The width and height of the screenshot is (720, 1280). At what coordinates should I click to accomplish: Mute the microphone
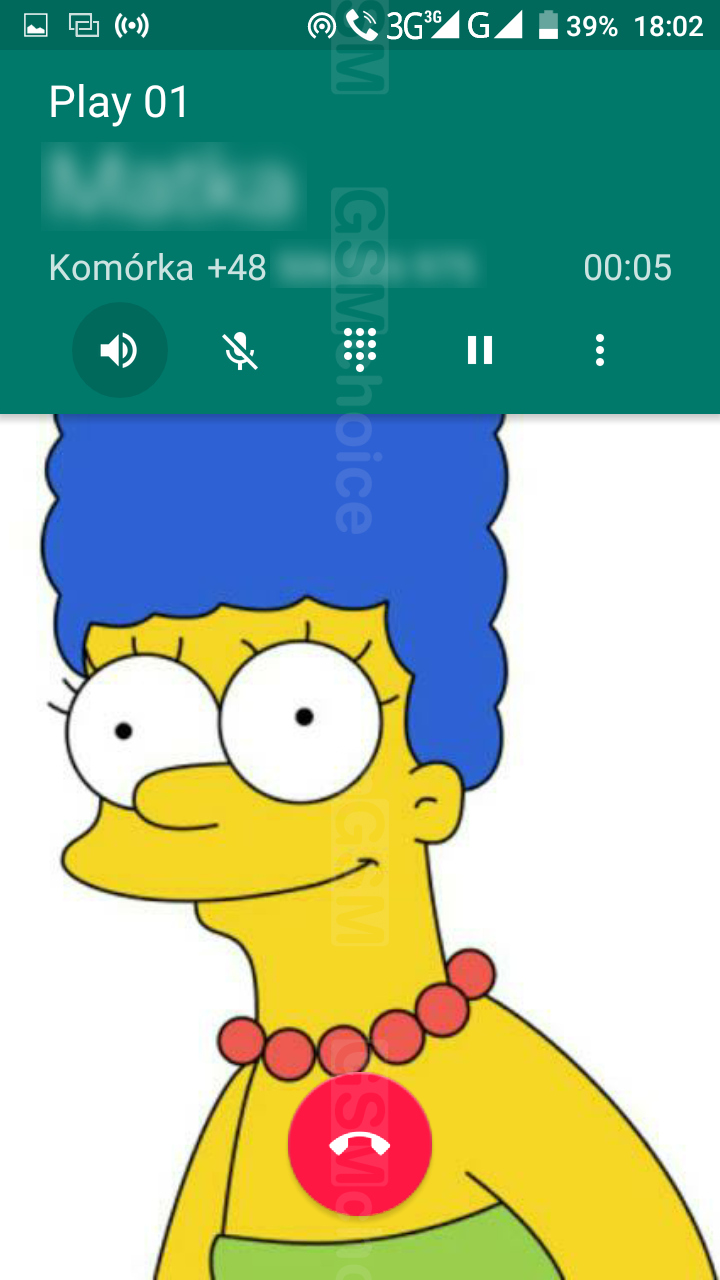click(x=240, y=350)
